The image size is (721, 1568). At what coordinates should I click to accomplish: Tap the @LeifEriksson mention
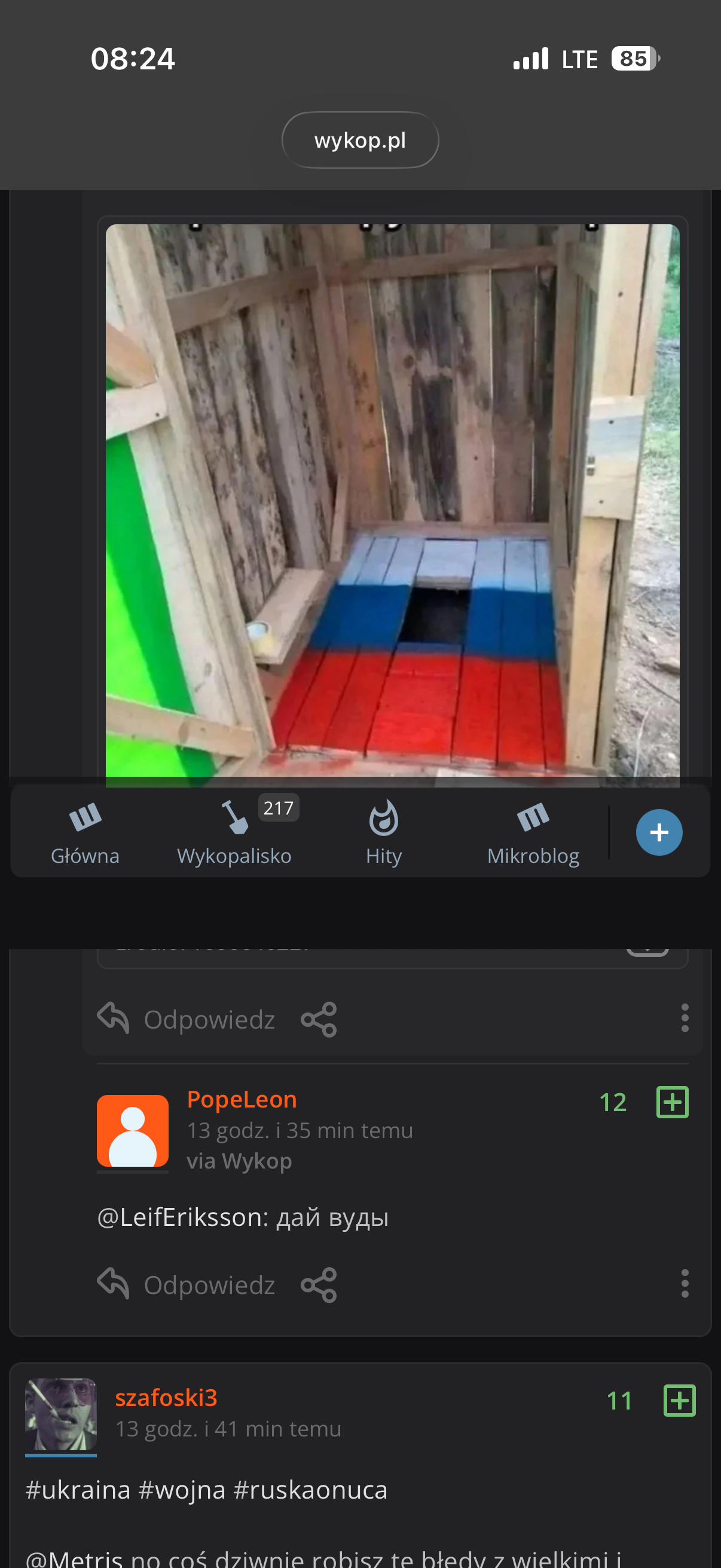182,1218
